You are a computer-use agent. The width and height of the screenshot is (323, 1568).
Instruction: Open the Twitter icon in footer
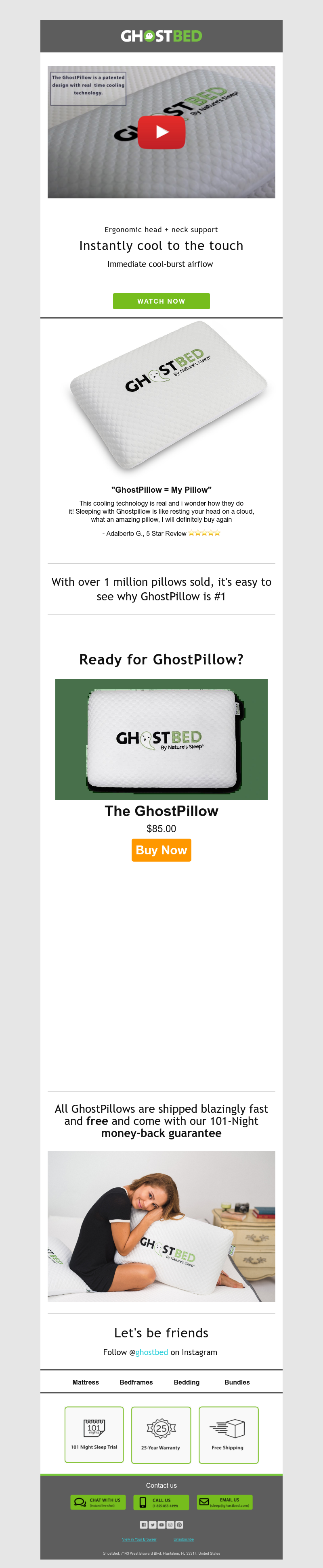[152, 1525]
